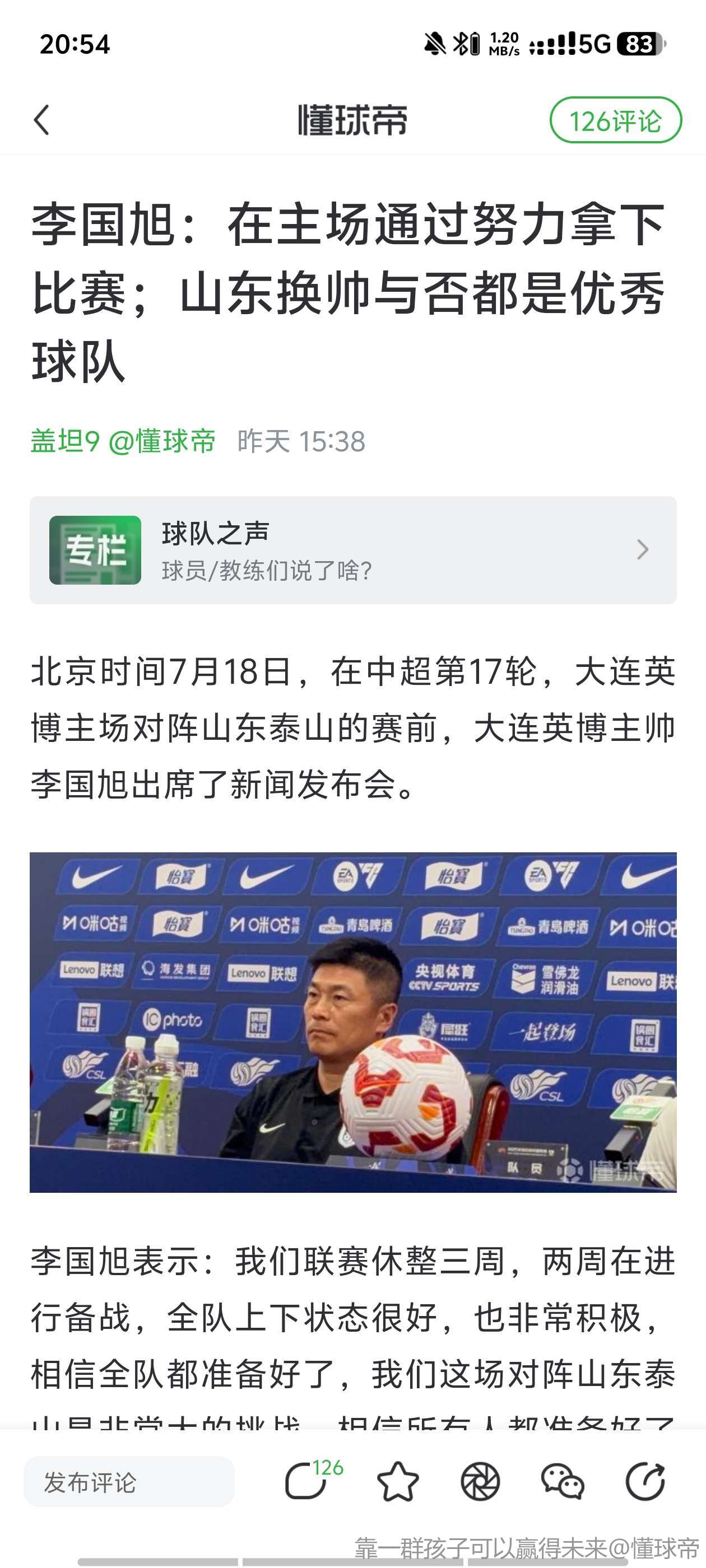Open the 球队之声 column card
This screenshot has height=1568, width=706.
(x=352, y=550)
